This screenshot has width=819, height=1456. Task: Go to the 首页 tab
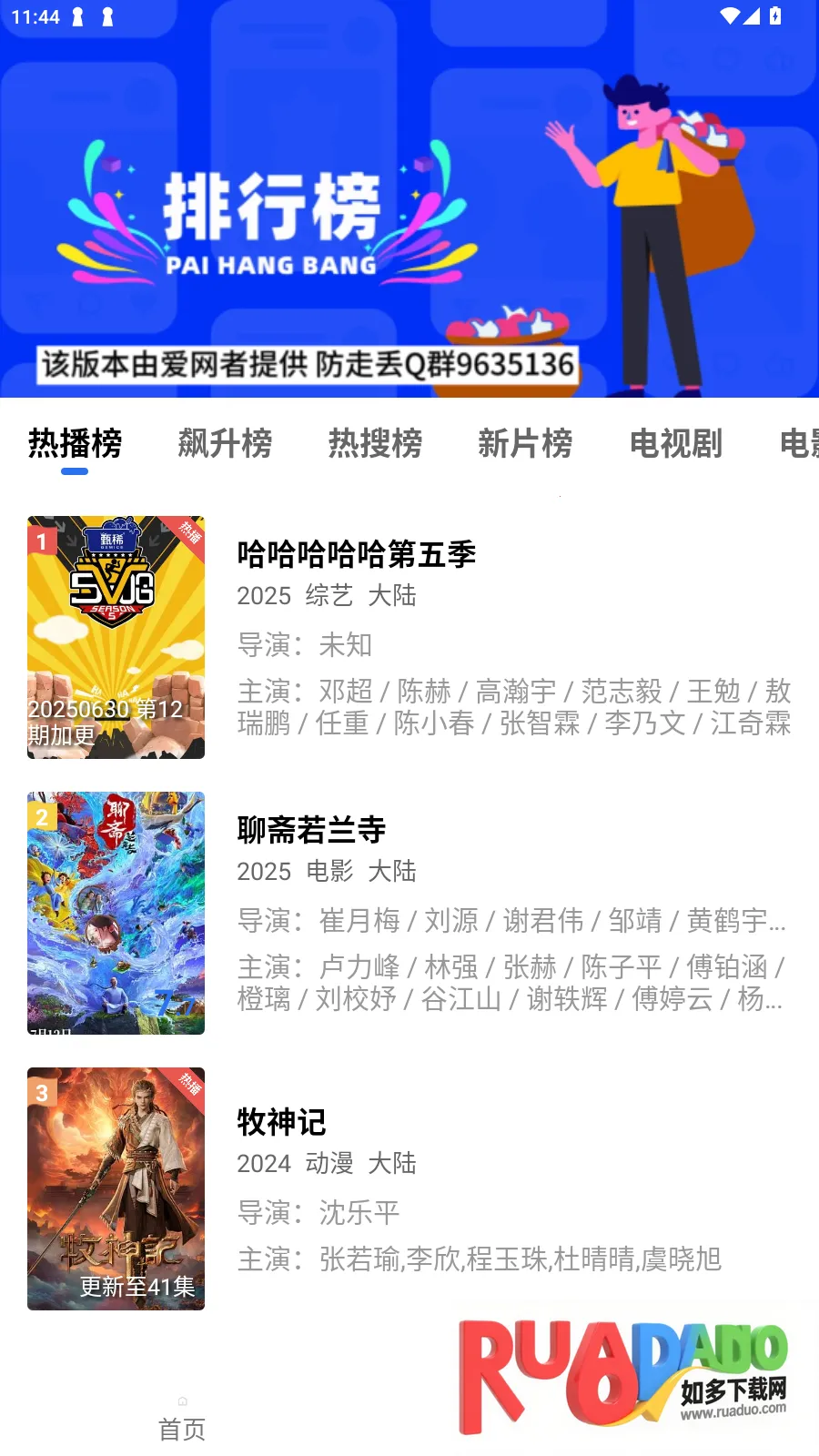coord(182,1419)
